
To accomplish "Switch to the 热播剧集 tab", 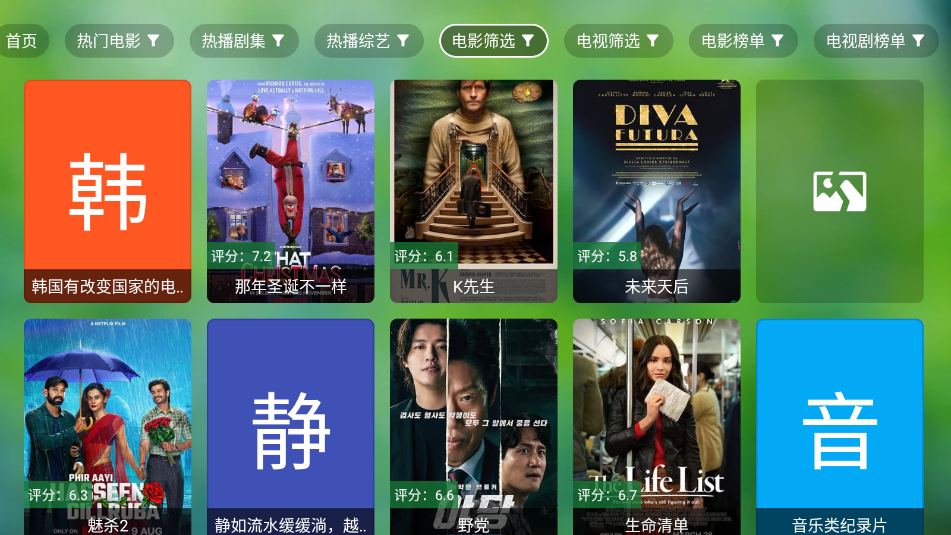I will click(244, 41).
